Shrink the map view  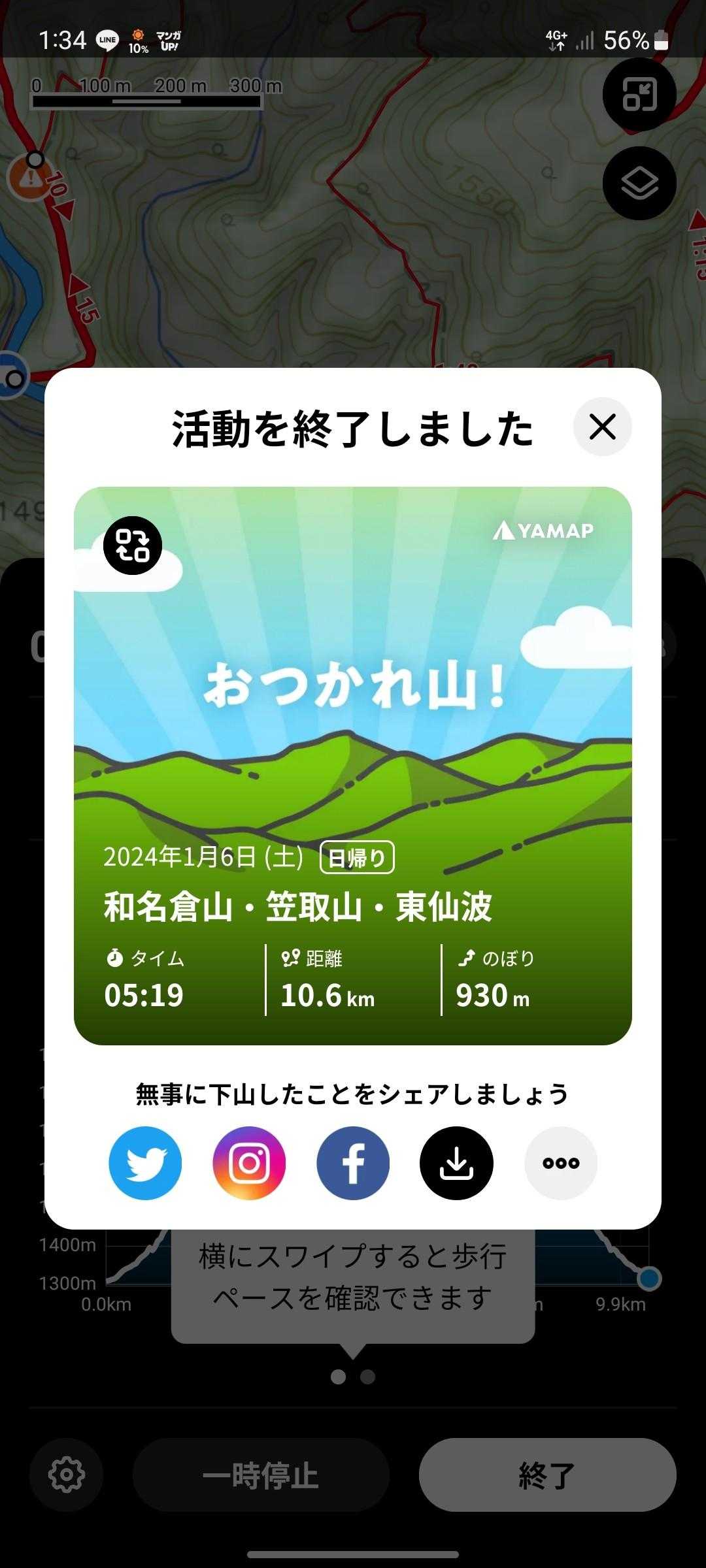(x=639, y=95)
